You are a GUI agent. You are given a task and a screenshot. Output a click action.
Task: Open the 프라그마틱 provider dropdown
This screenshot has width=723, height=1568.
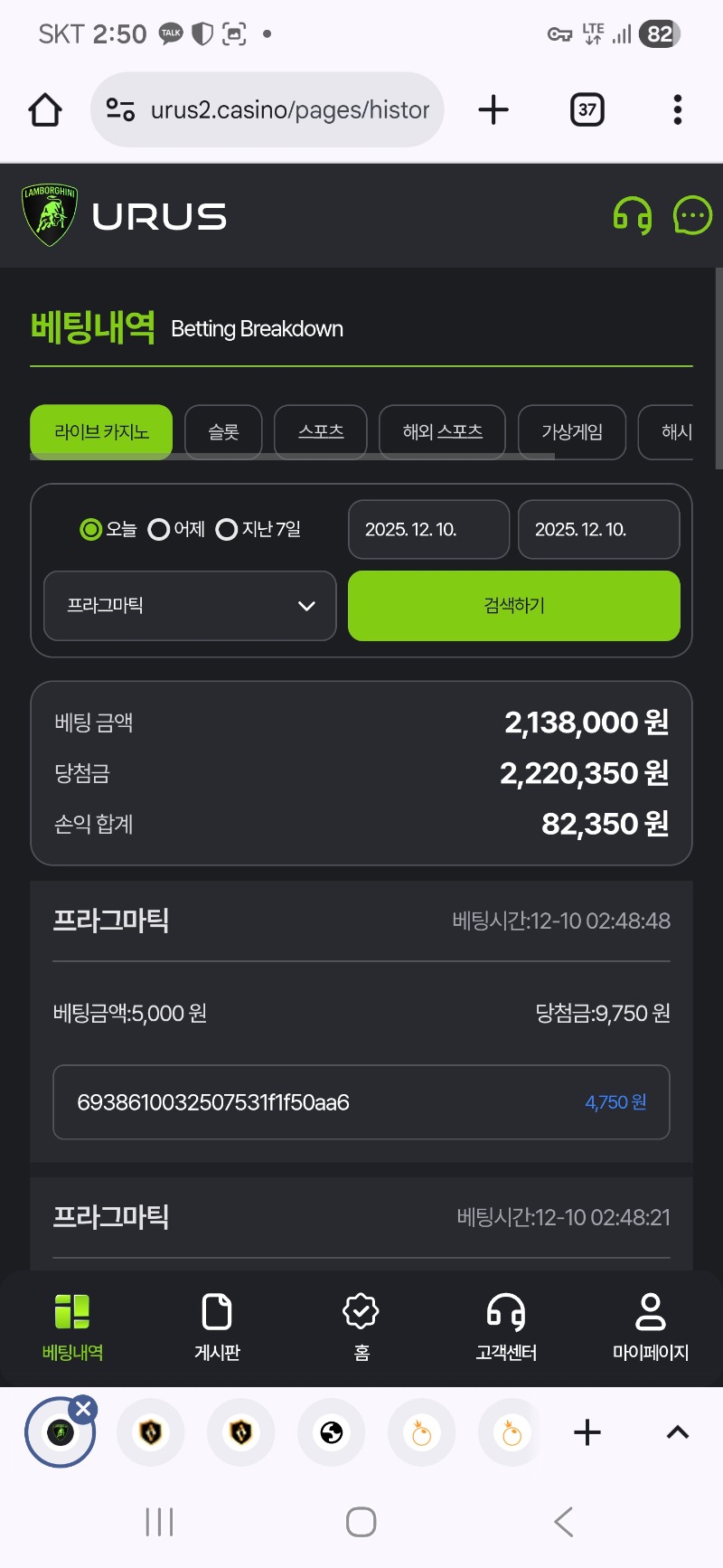click(190, 607)
